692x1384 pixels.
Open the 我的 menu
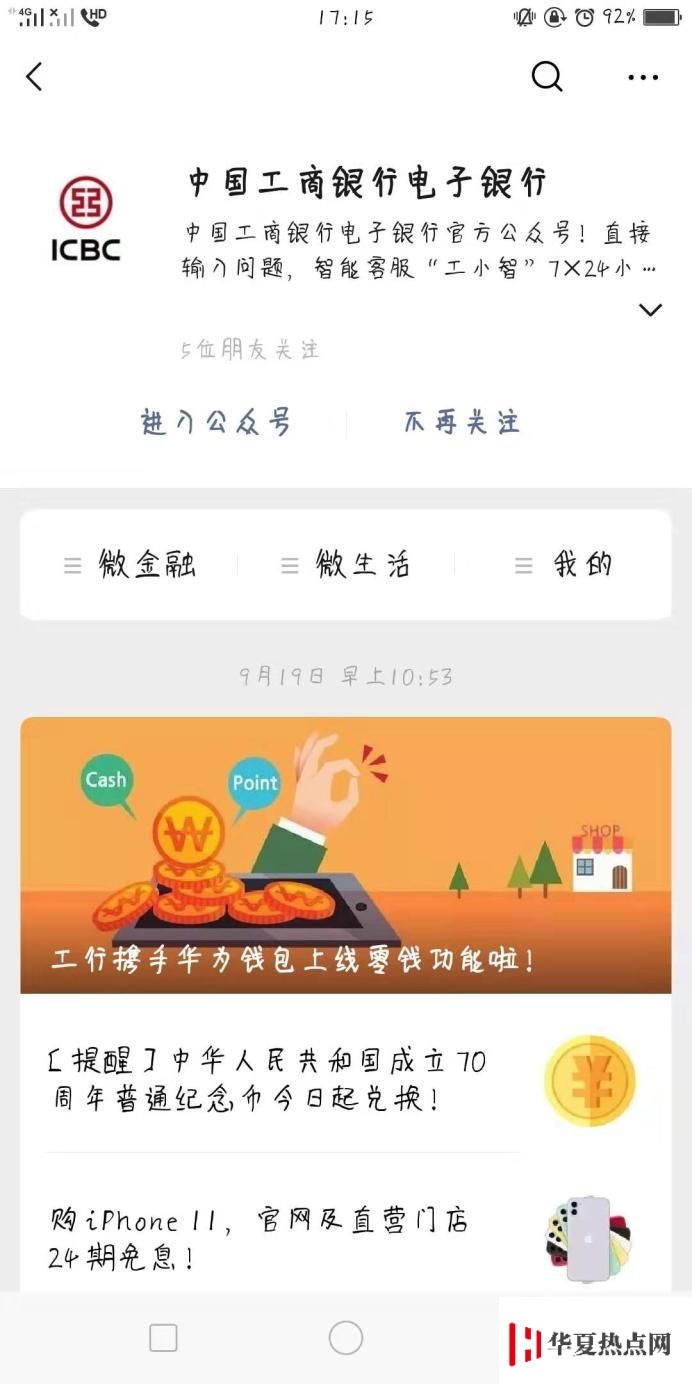click(565, 565)
